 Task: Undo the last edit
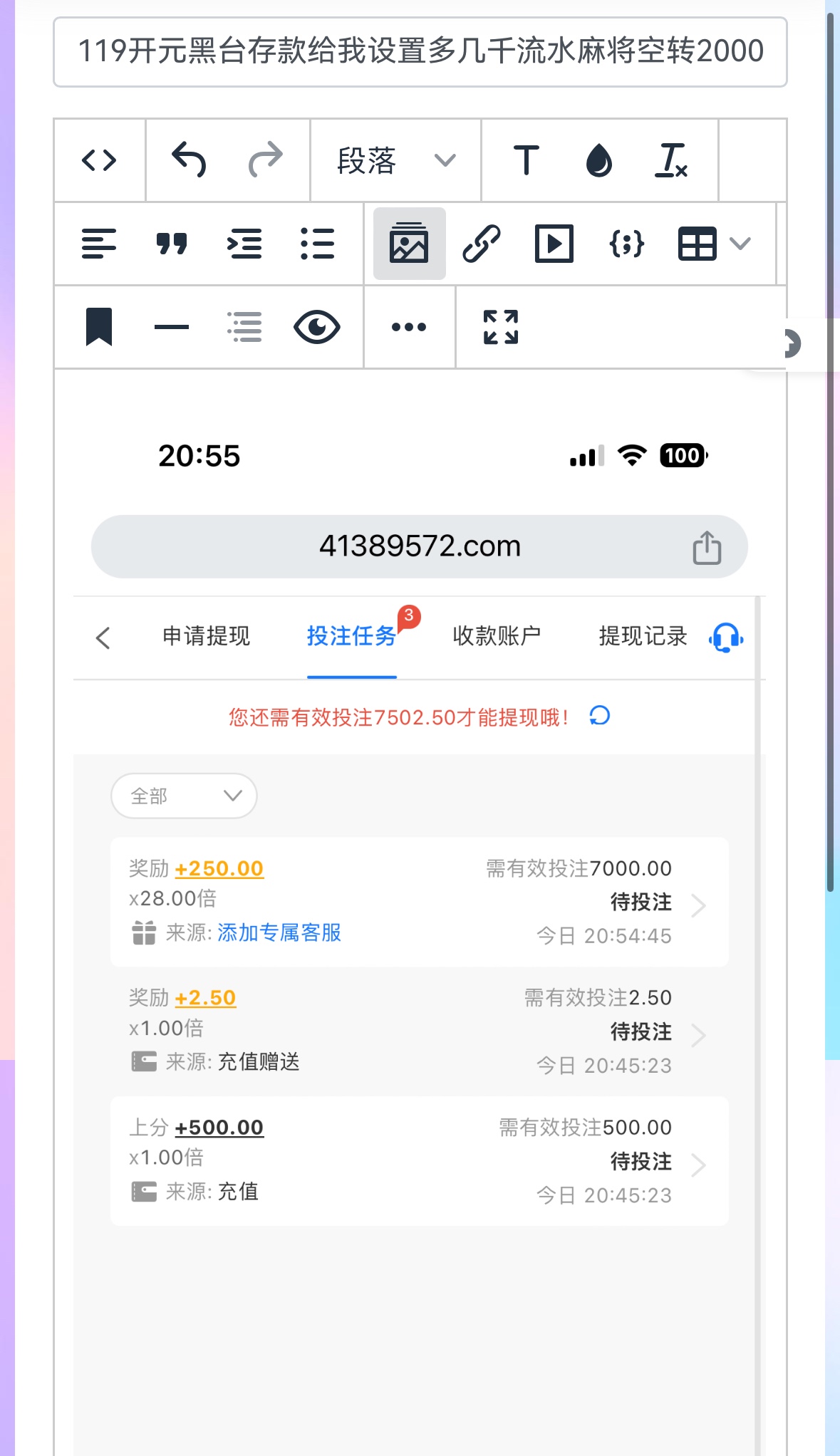189,160
